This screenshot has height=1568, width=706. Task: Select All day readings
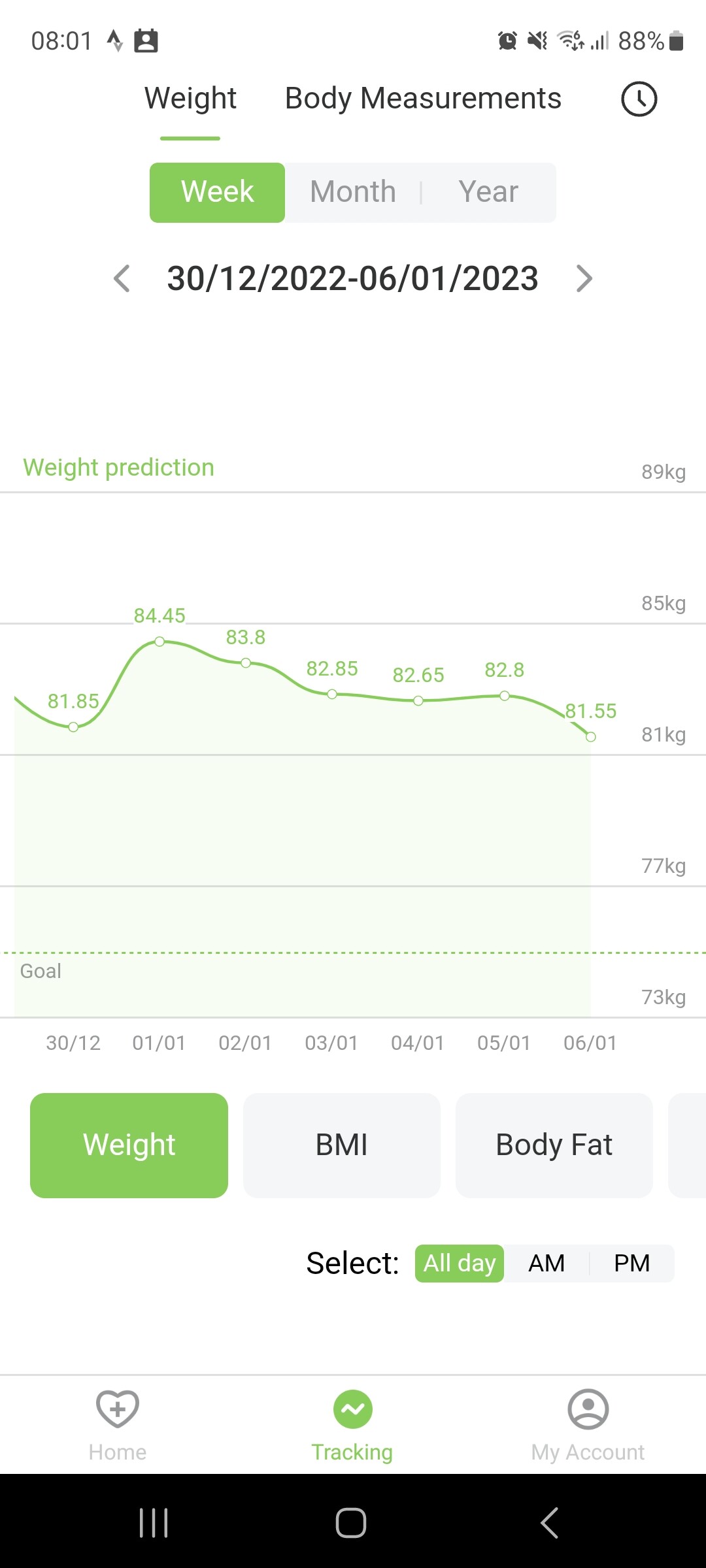point(460,1264)
